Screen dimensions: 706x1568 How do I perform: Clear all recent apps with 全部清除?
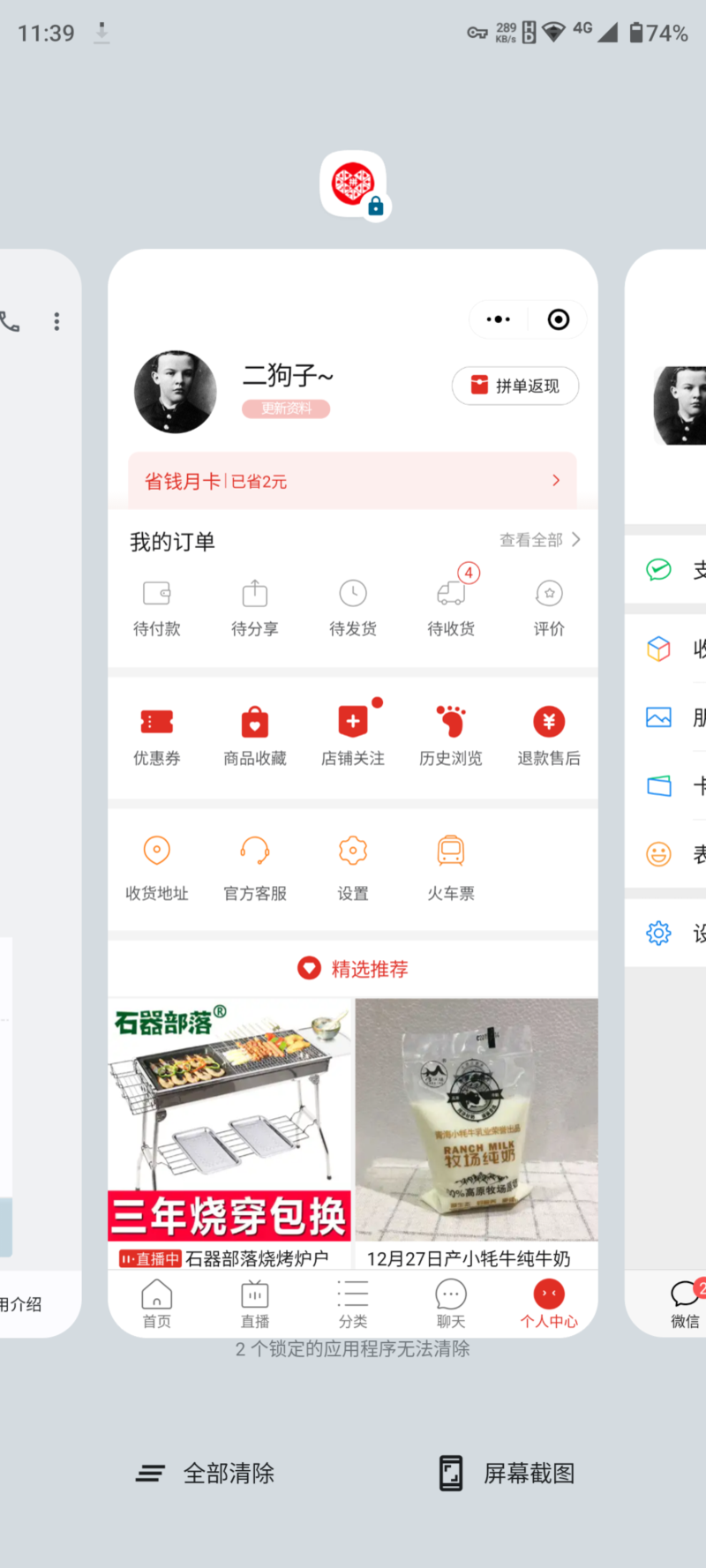206,1473
